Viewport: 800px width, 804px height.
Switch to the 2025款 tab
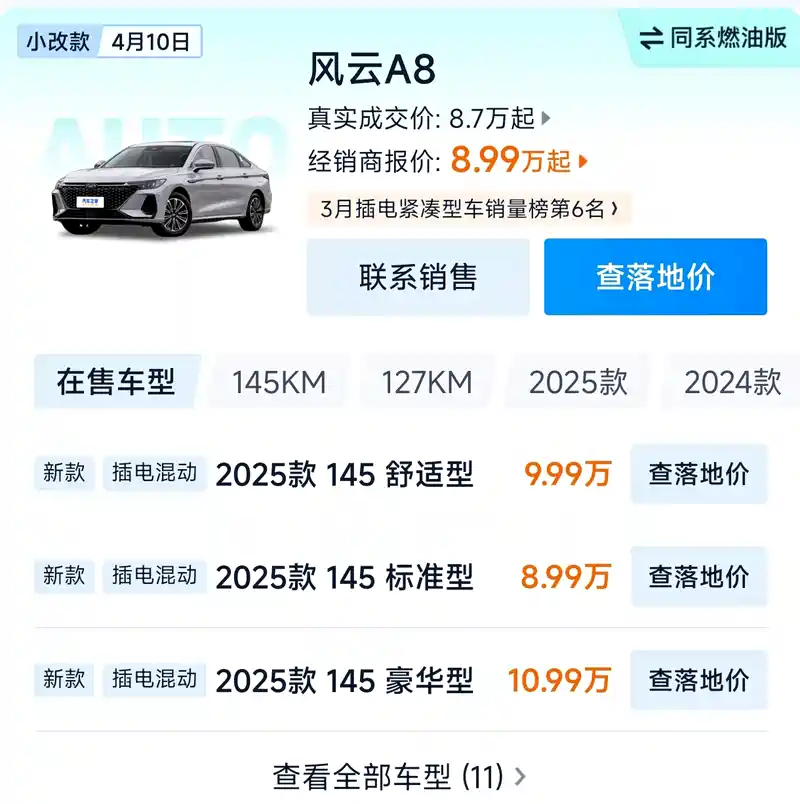tap(578, 382)
